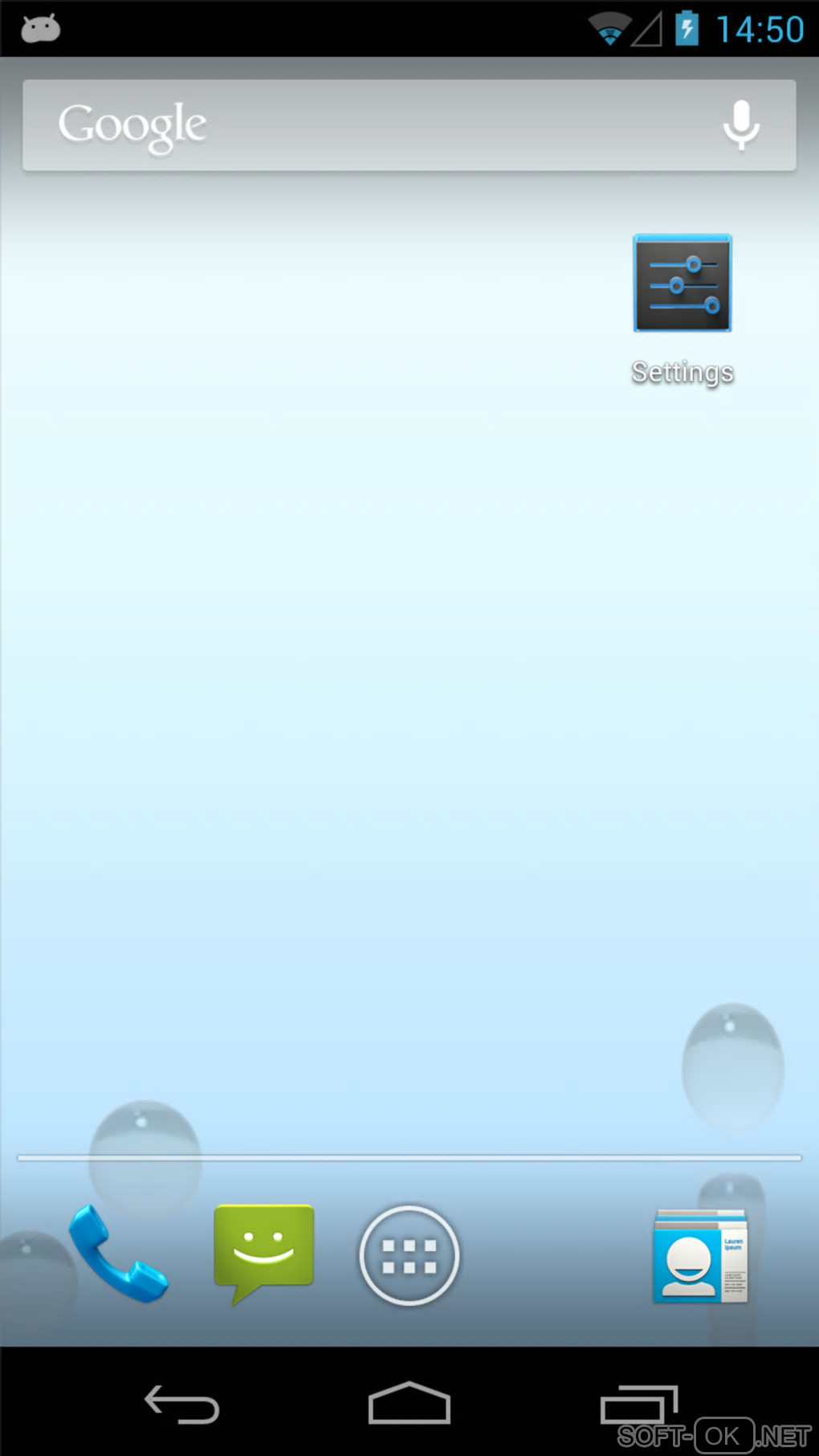Screen dimensions: 819x1456
Task: Start voice search with the microphone
Action: 740,125
